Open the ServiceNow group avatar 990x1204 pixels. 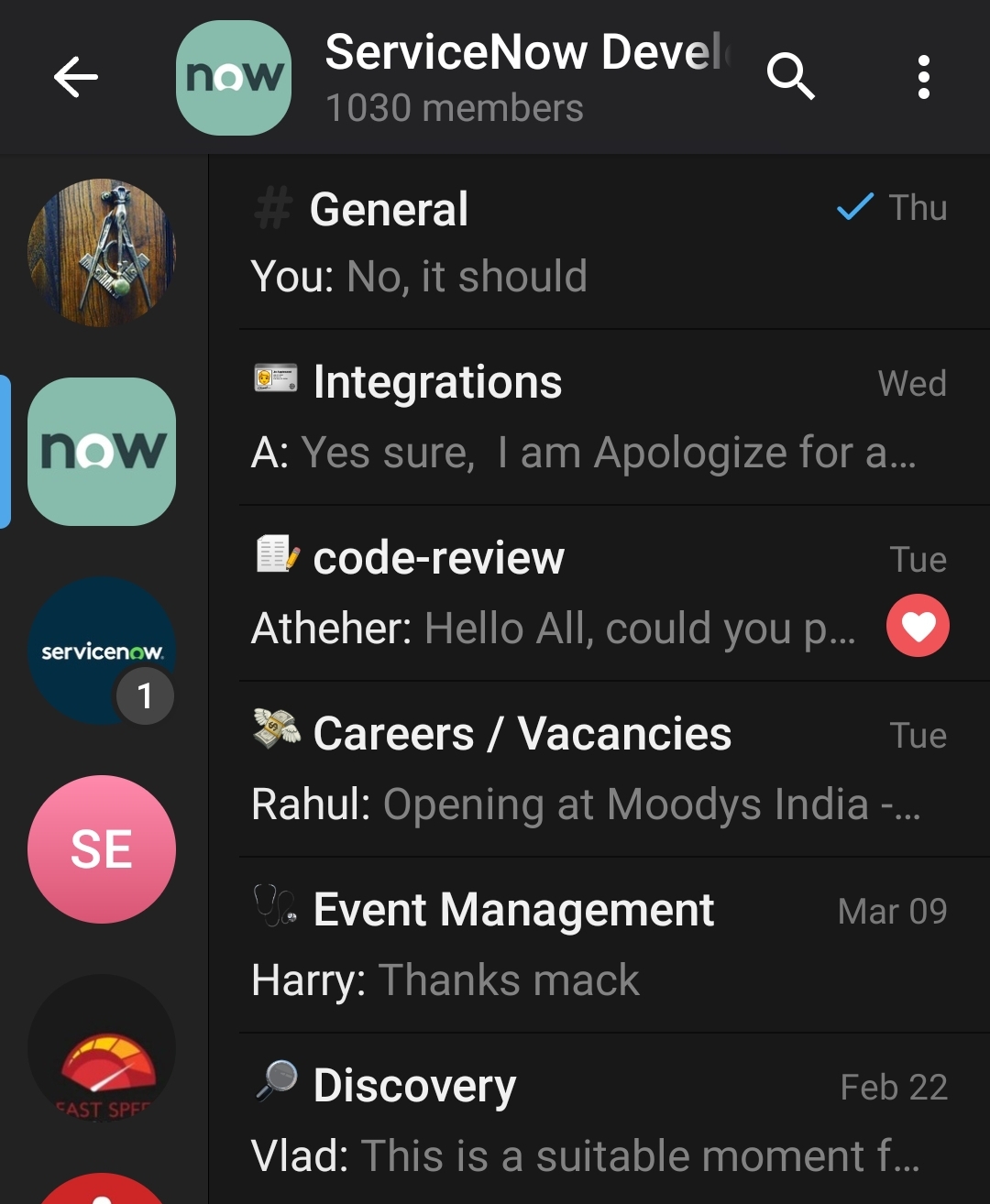pos(234,78)
